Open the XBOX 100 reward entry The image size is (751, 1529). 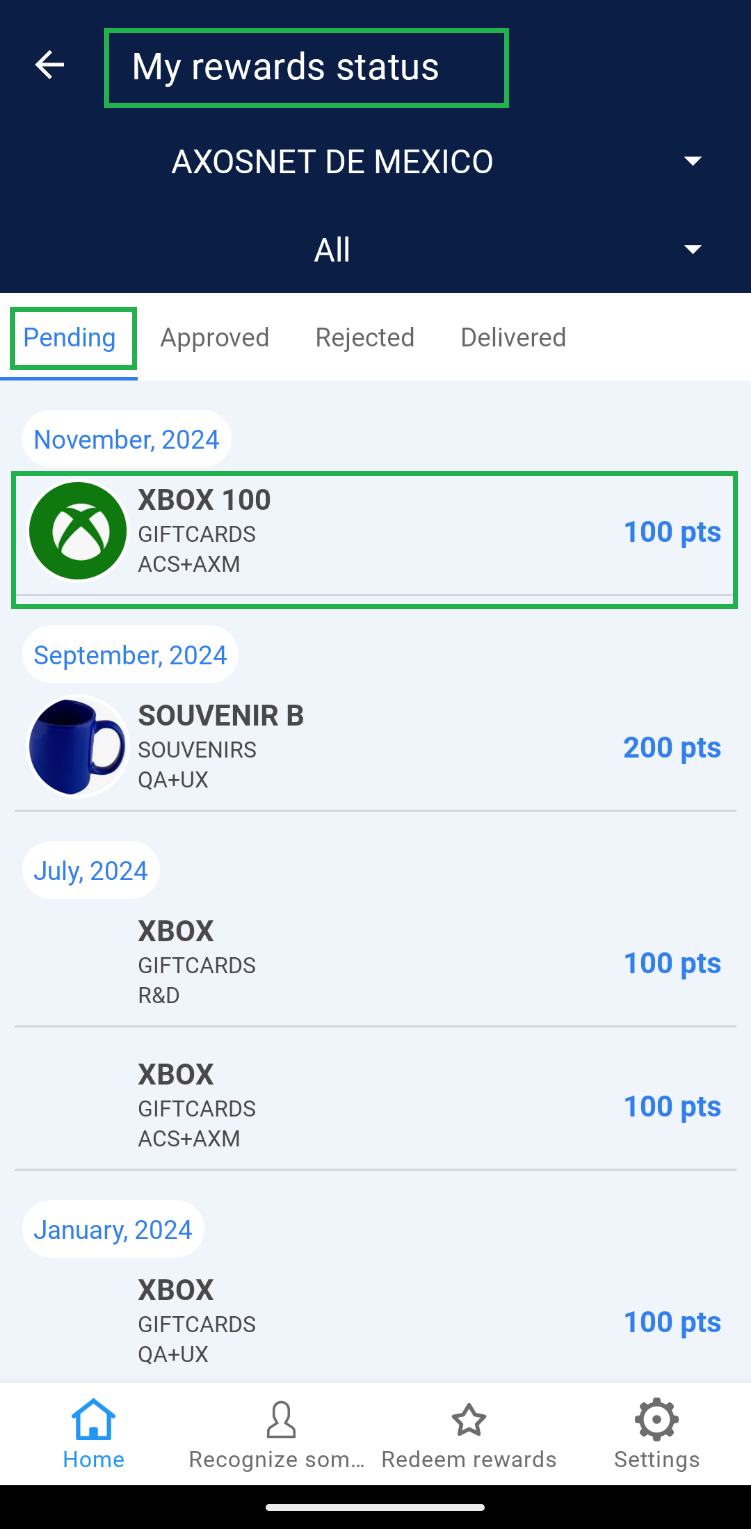pyautogui.click(x=375, y=532)
